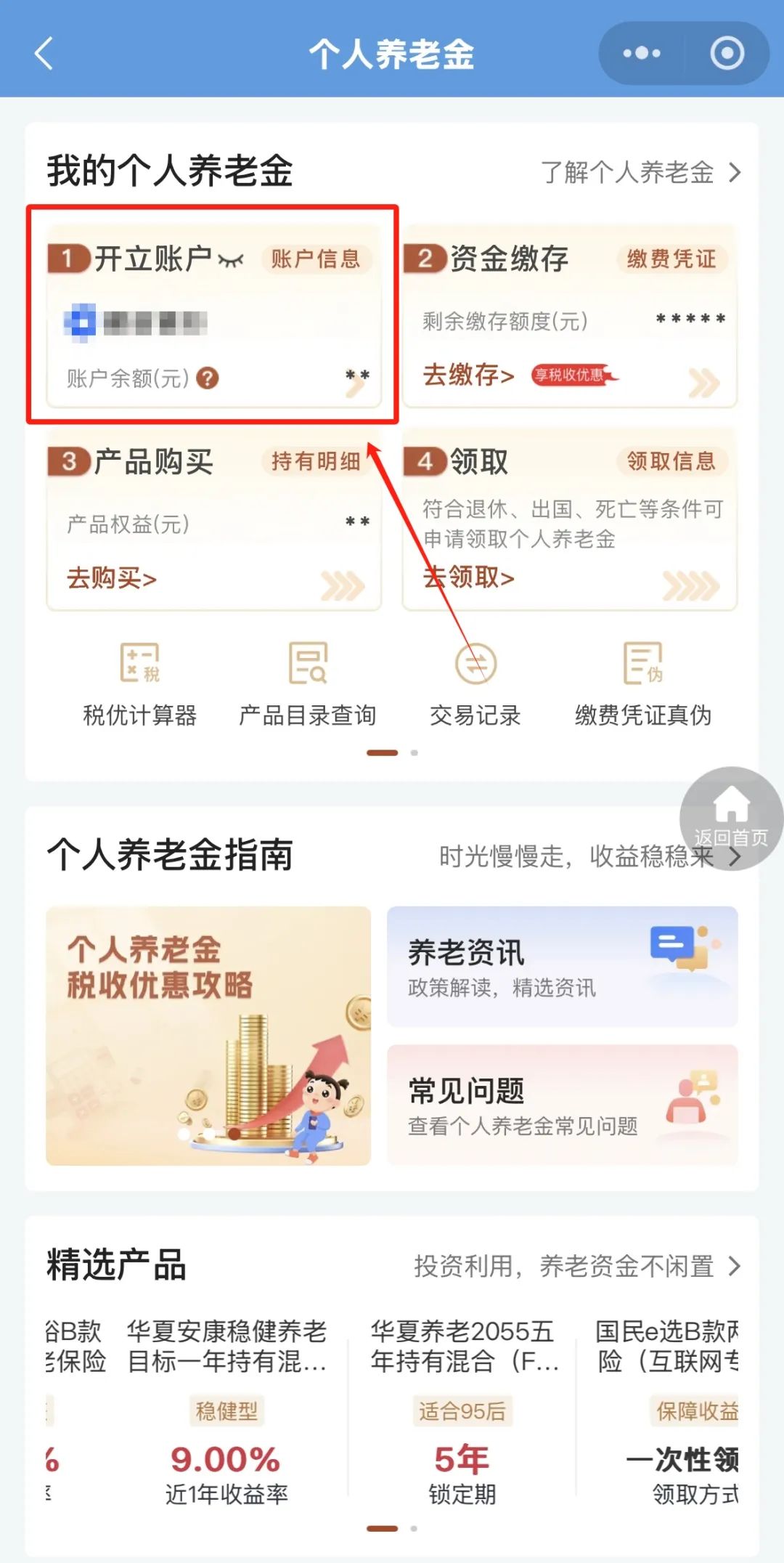Tap 去领取 to withdraw pension
This screenshot has height=1563, width=784.
468,578
